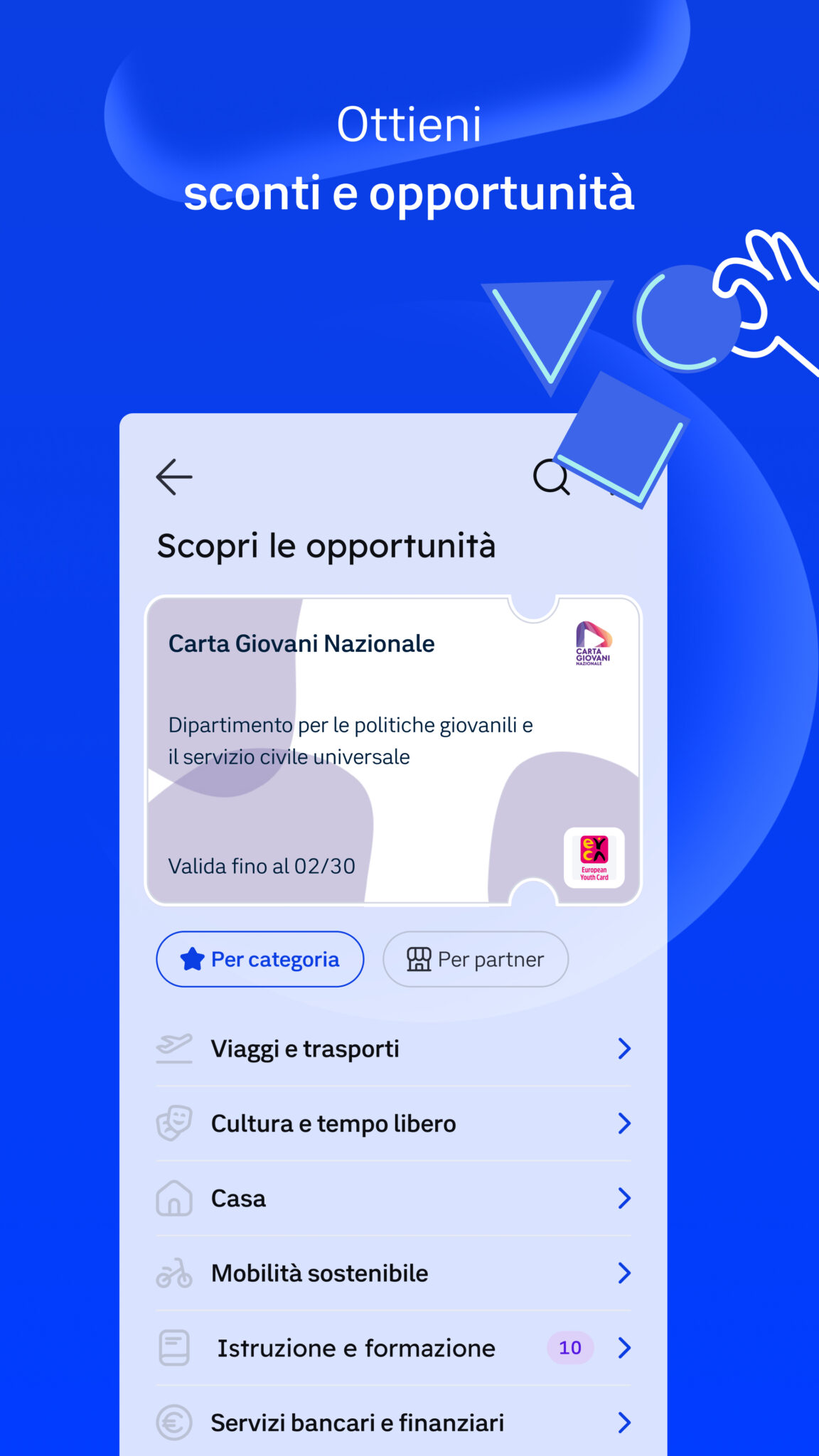Open search with the magnifier icon
The height and width of the screenshot is (1456, 819).
[552, 476]
